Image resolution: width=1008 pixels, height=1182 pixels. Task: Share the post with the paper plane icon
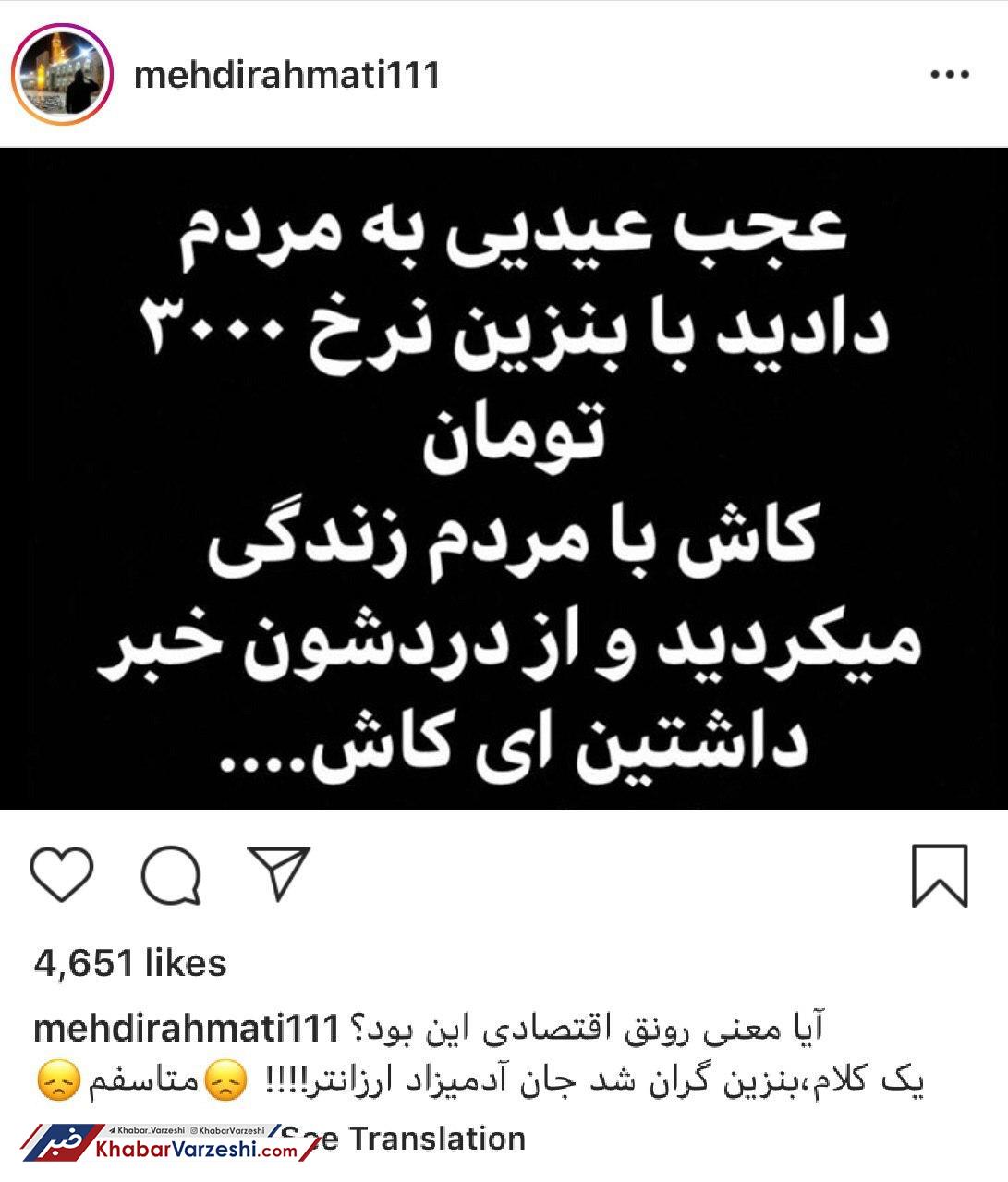[279, 872]
